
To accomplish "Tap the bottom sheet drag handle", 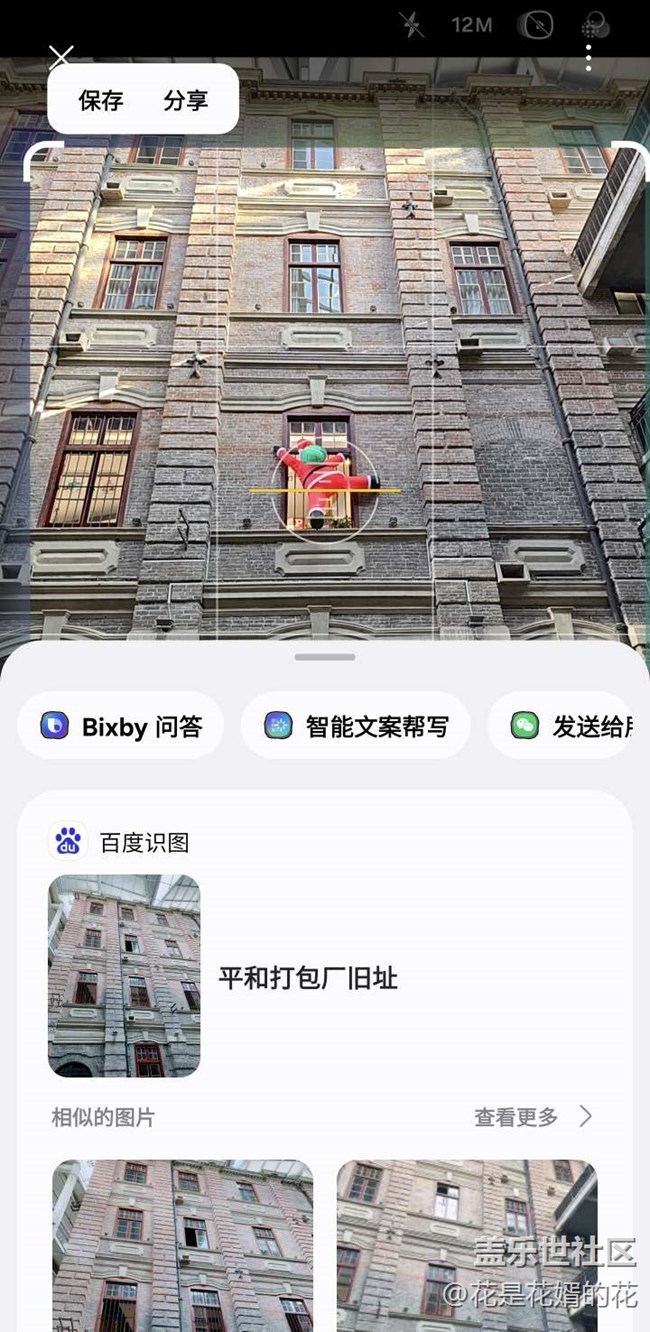I will 325,657.
